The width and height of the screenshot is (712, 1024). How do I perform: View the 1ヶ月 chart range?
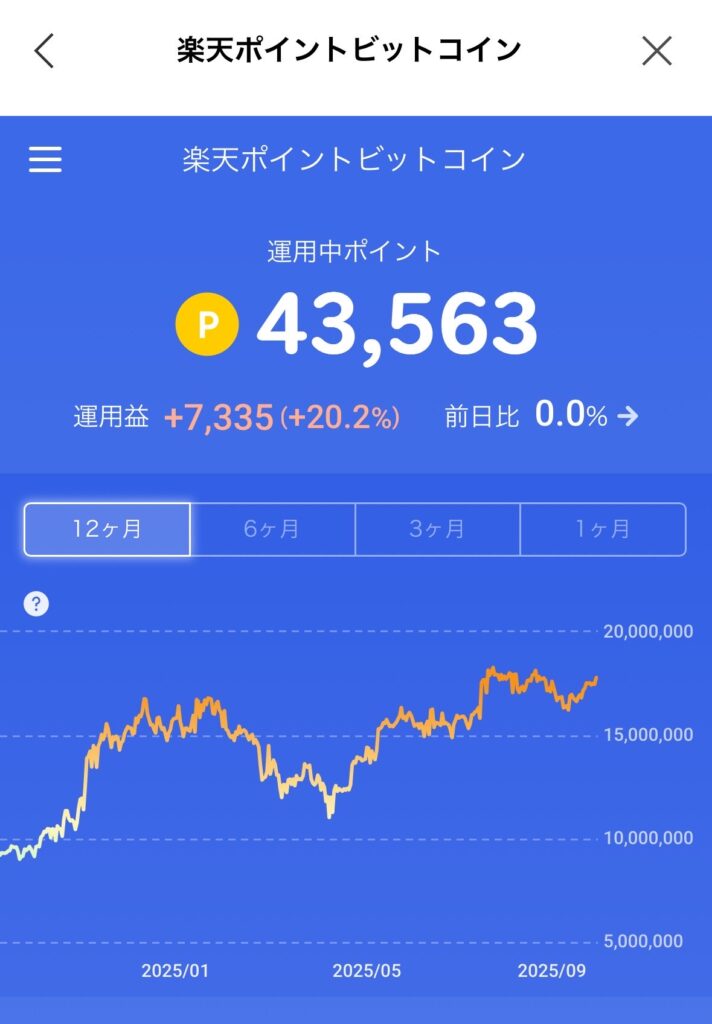[603, 529]
